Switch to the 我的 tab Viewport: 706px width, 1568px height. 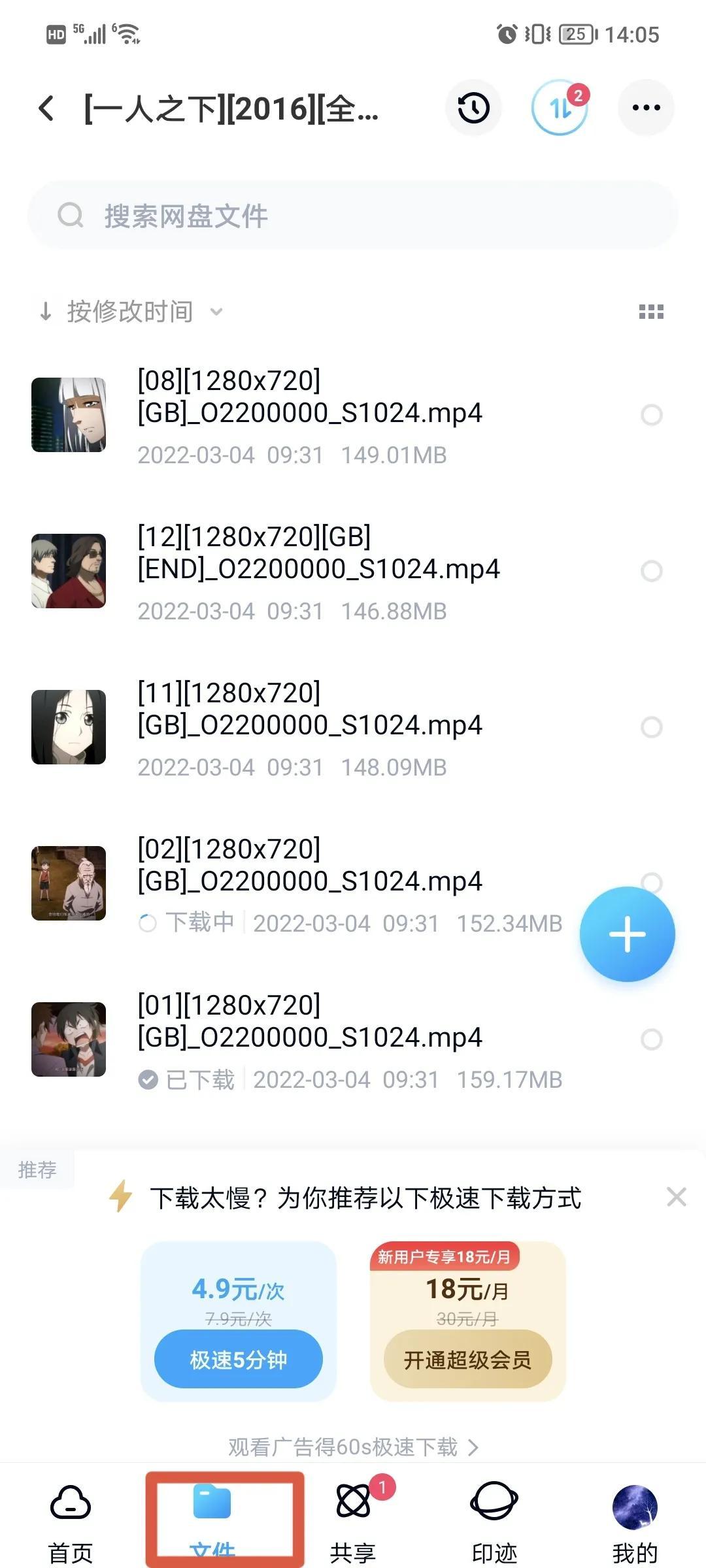[x=635, y=1522]
